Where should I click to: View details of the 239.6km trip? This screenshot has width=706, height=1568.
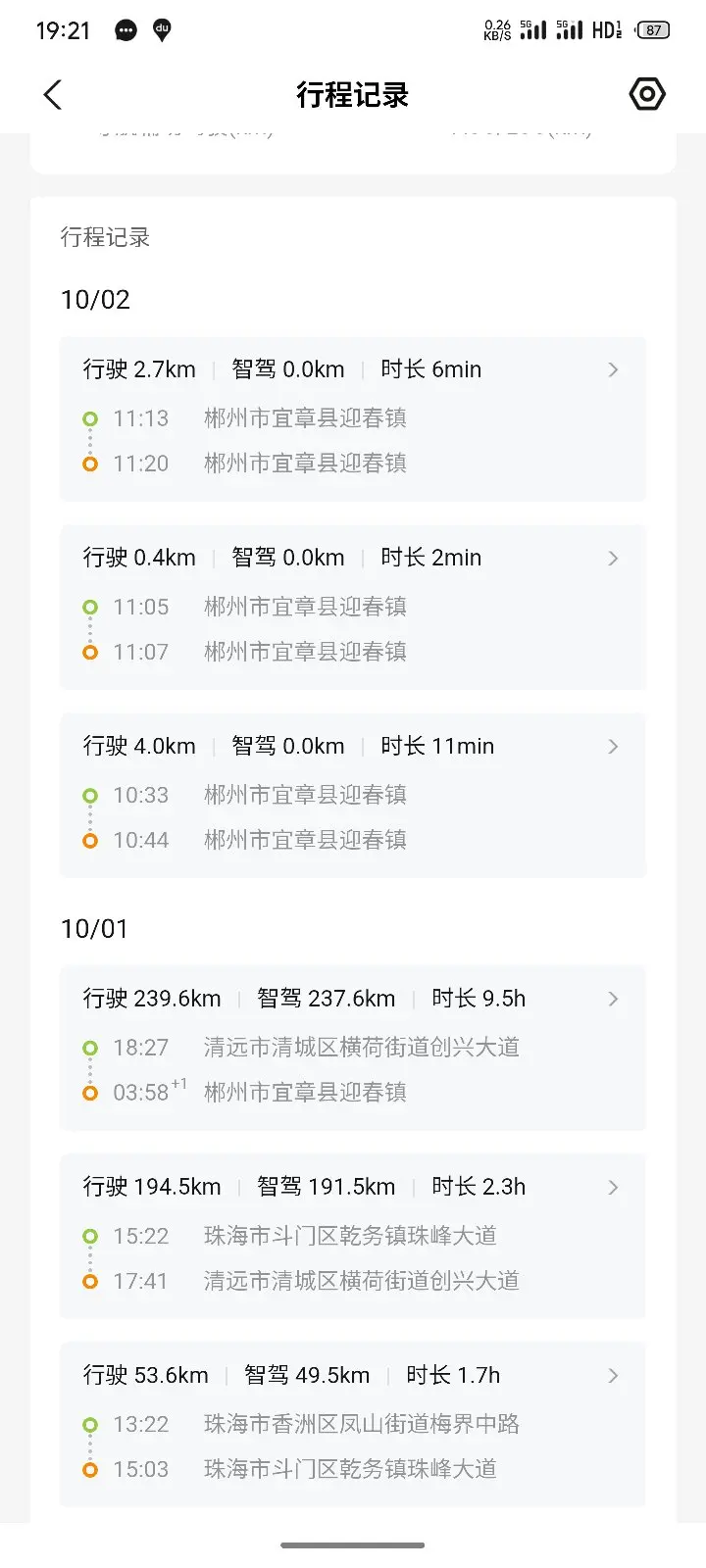(353, 1048)
